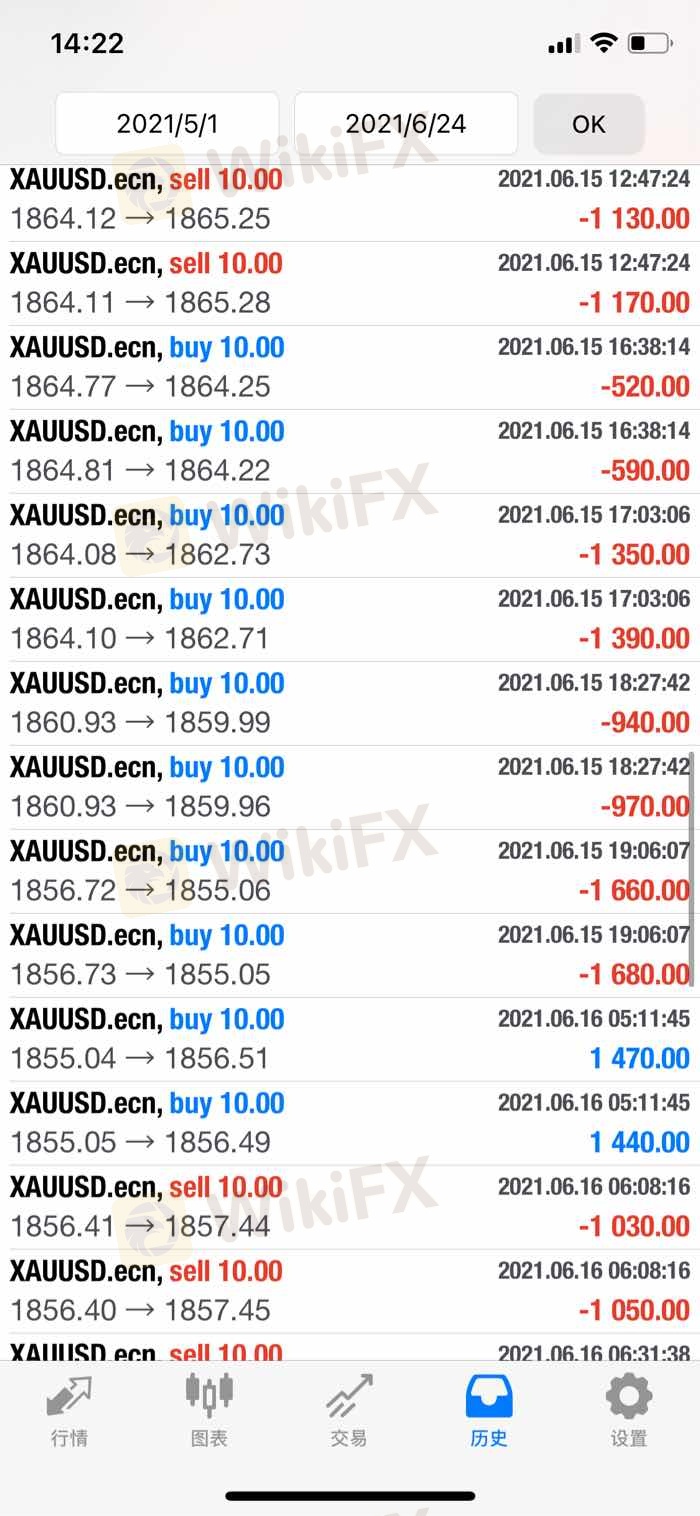700x1516 pixels.
Task: Select the 历史 history tab
Action: [x=489, y=1411]
